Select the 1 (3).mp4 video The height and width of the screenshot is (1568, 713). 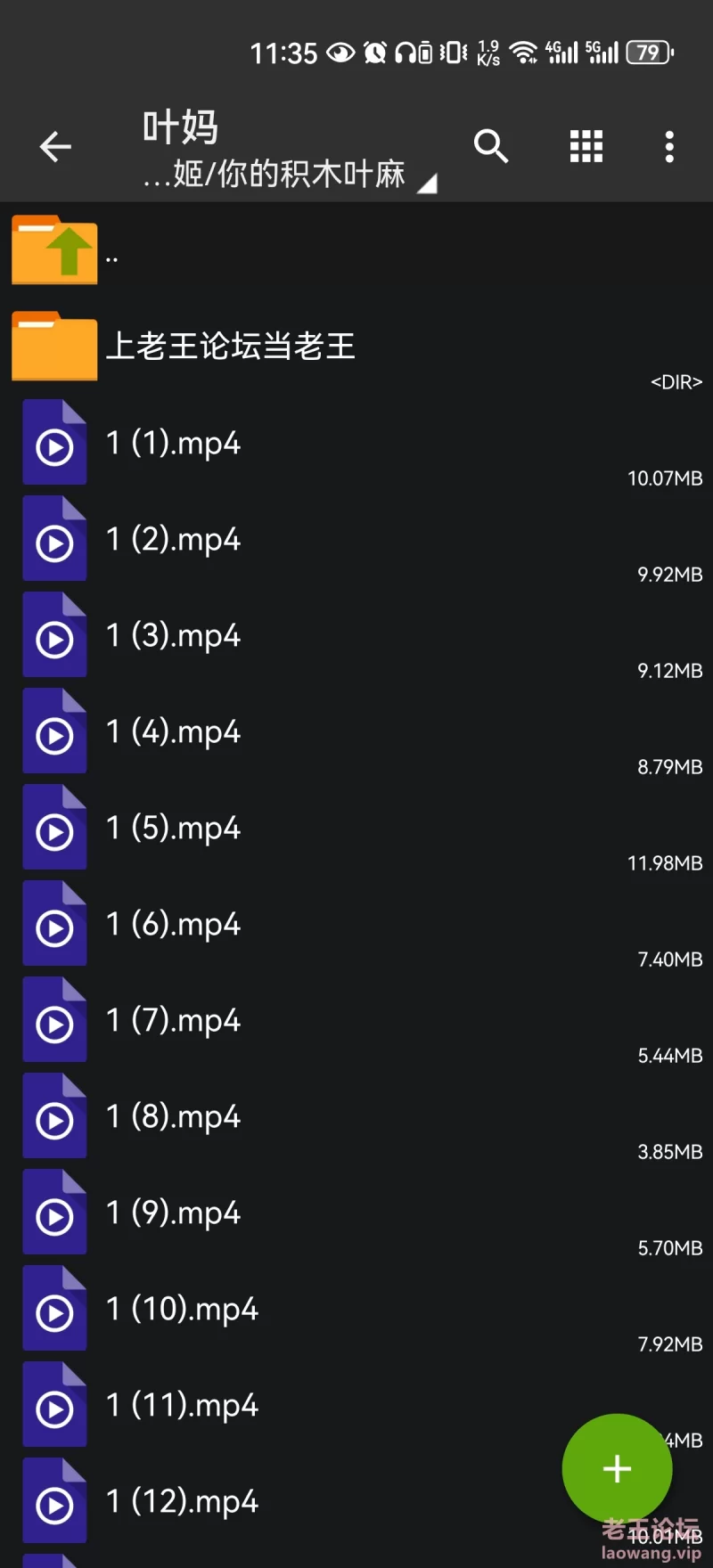(356, 635)
